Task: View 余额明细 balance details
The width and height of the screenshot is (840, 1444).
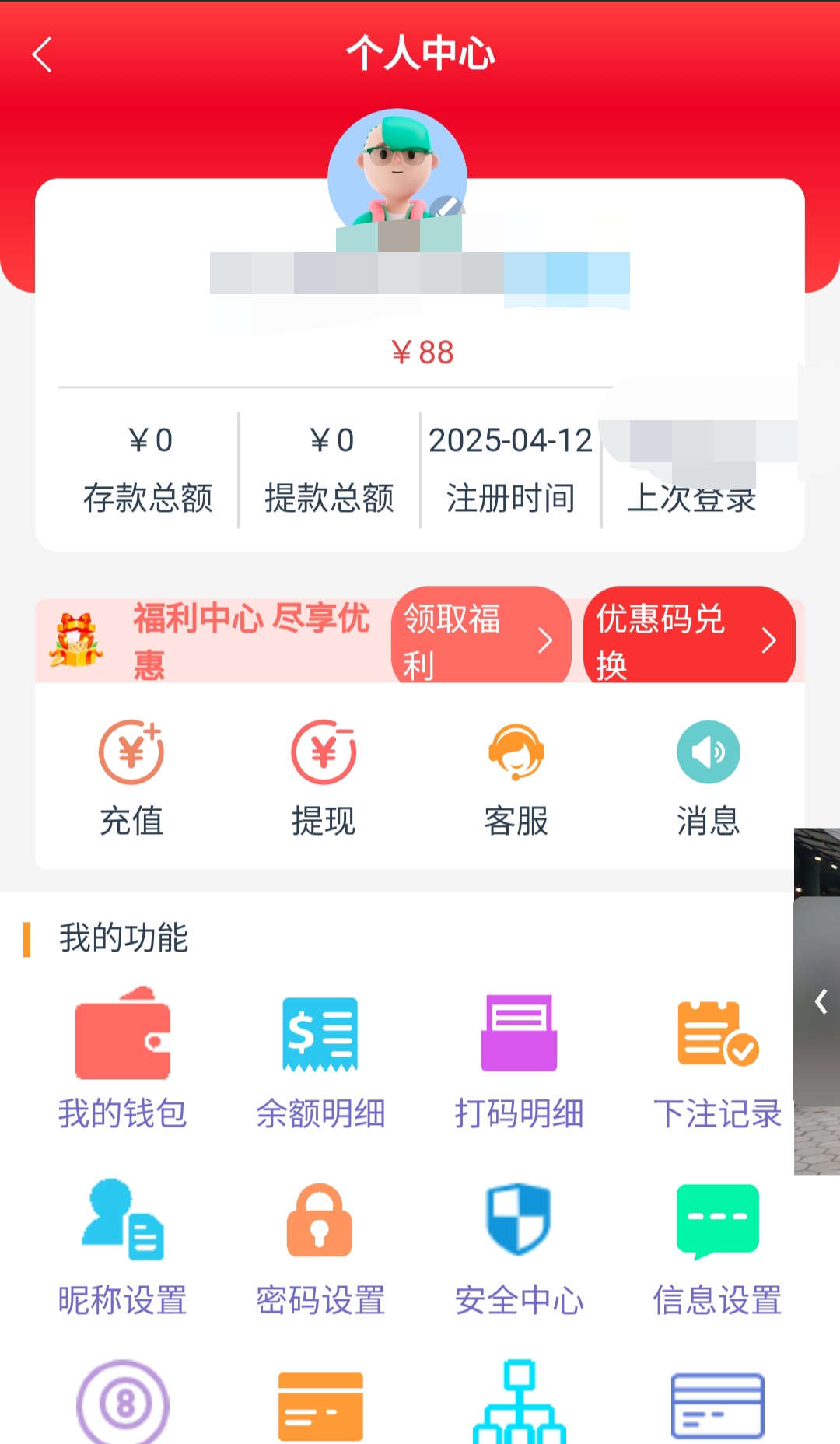Action: click(x=320, y=1058)
